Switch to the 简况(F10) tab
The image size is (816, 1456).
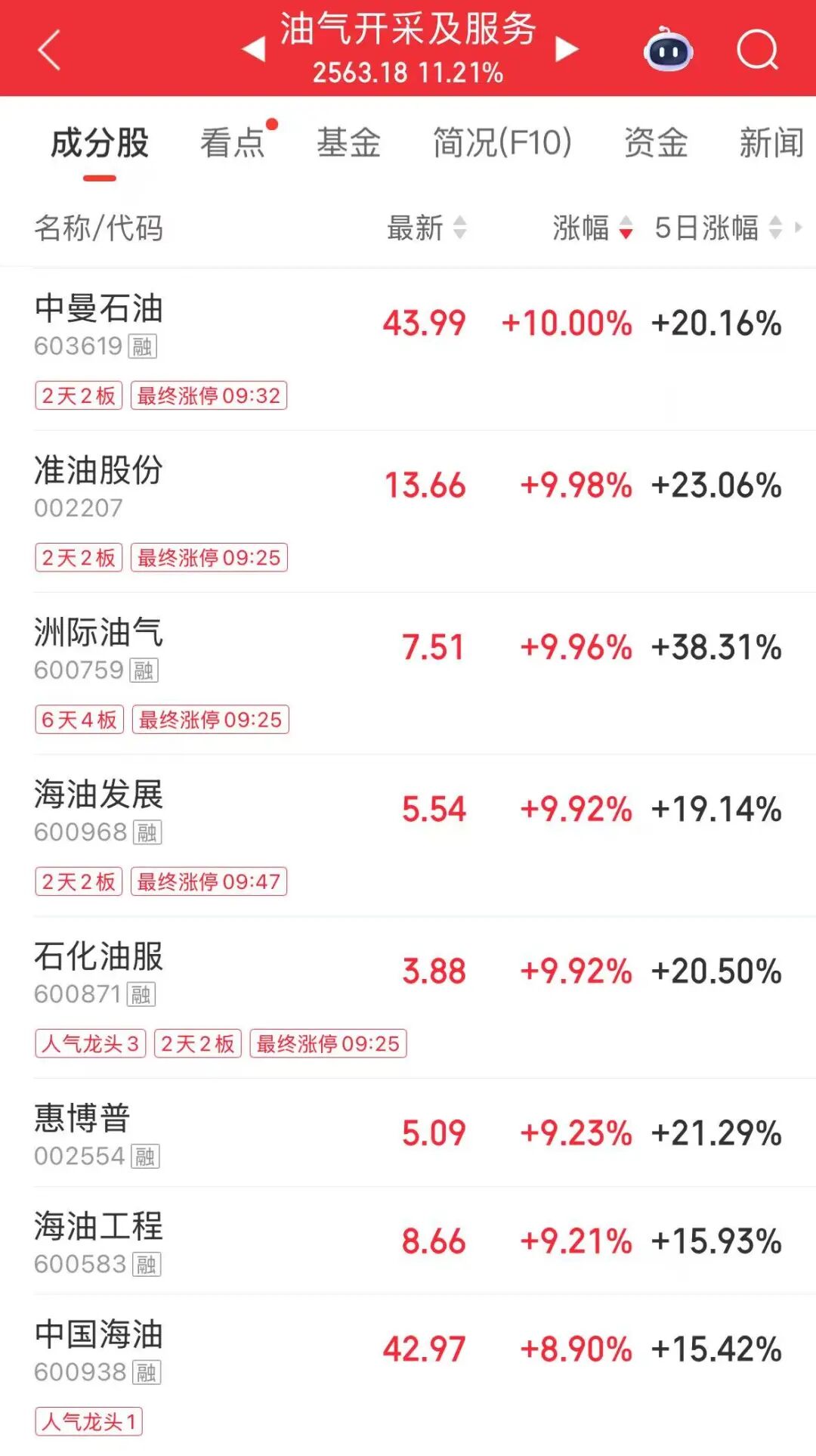pyautogui.click(x=502, y=144)
